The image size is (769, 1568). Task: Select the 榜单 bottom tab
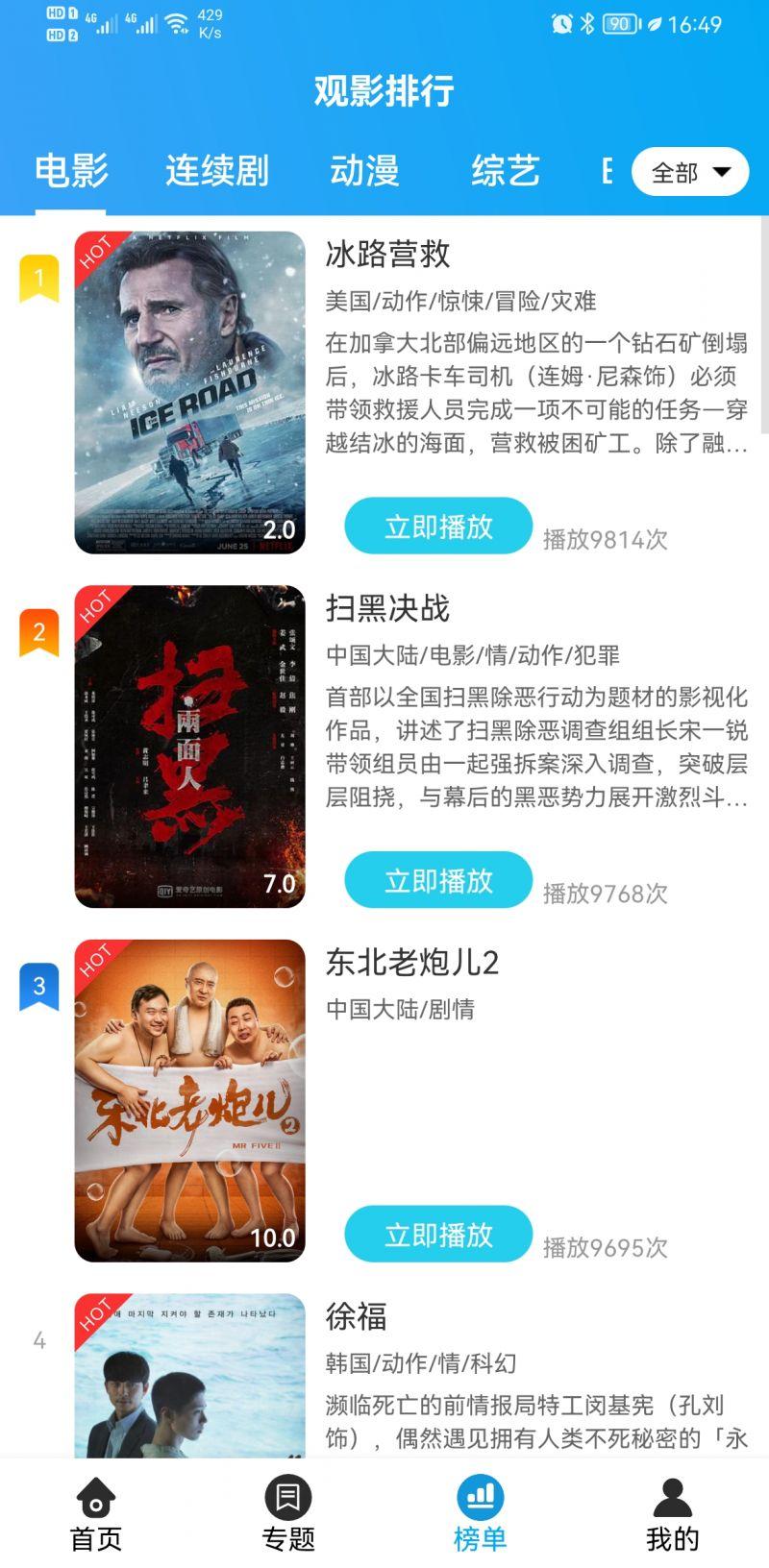[x=480, y=1514]
